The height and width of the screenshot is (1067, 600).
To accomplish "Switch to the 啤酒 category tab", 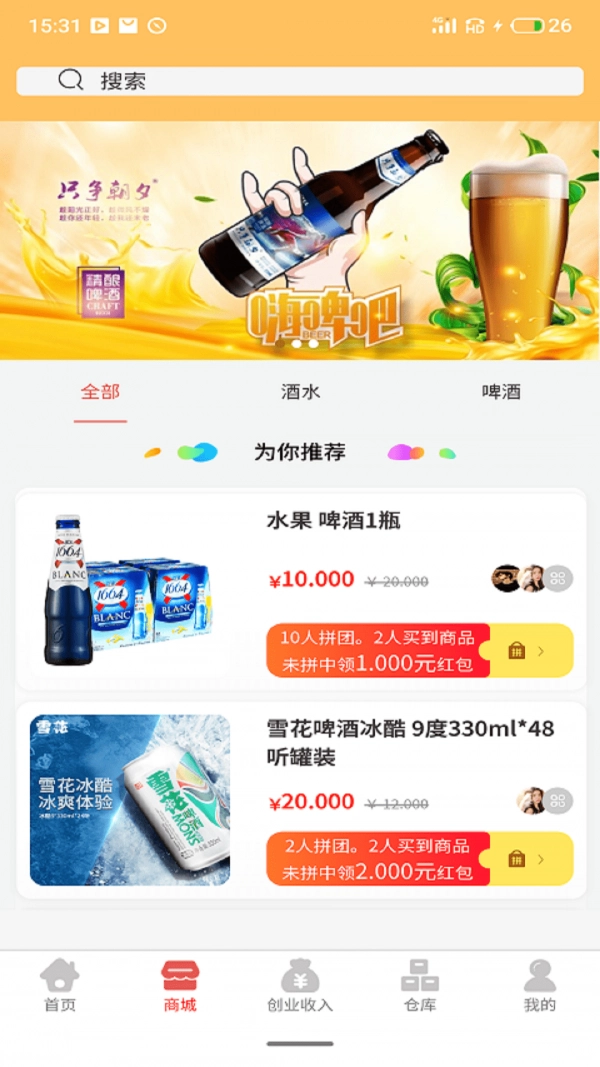I will (501, 392).
